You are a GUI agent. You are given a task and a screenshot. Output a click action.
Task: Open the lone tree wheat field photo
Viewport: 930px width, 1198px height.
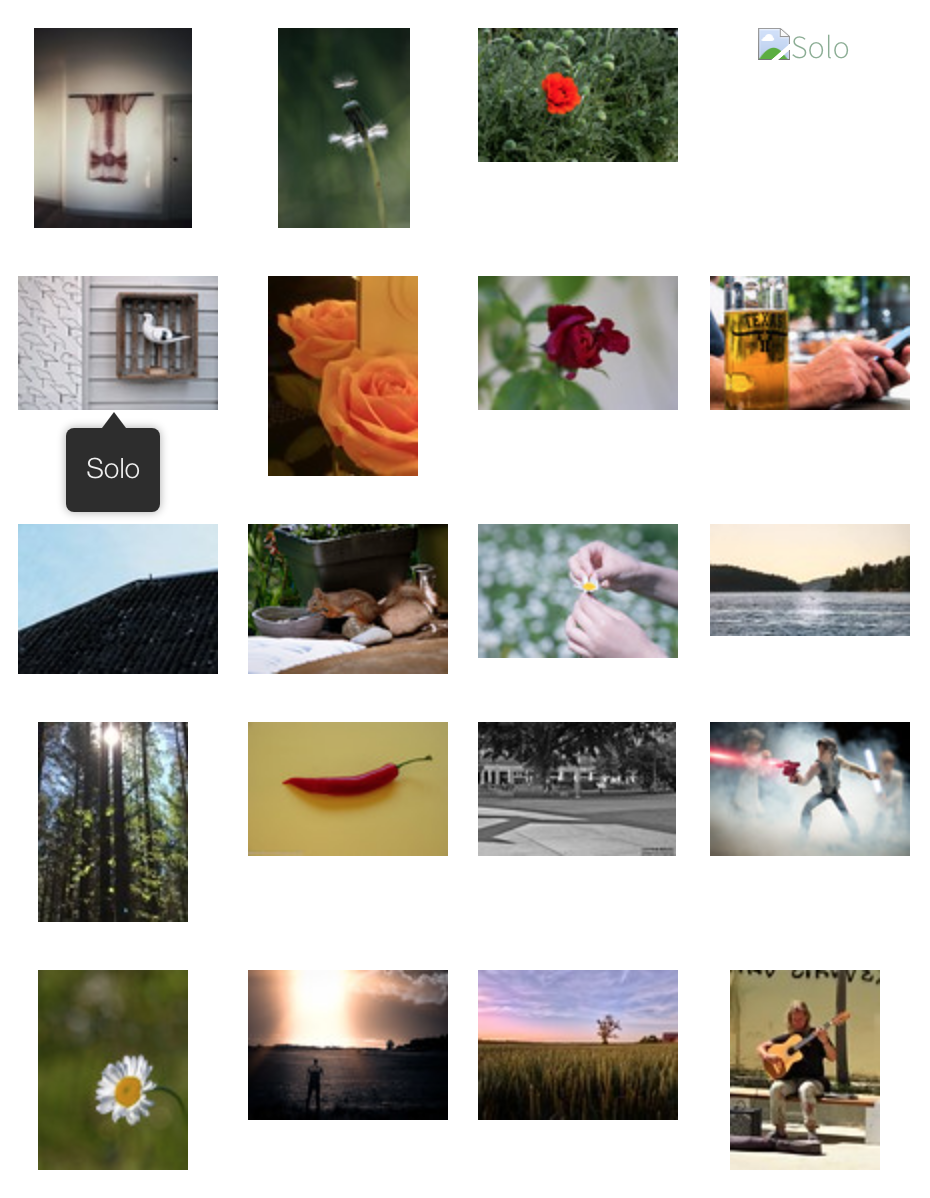tap(577, 1044)
